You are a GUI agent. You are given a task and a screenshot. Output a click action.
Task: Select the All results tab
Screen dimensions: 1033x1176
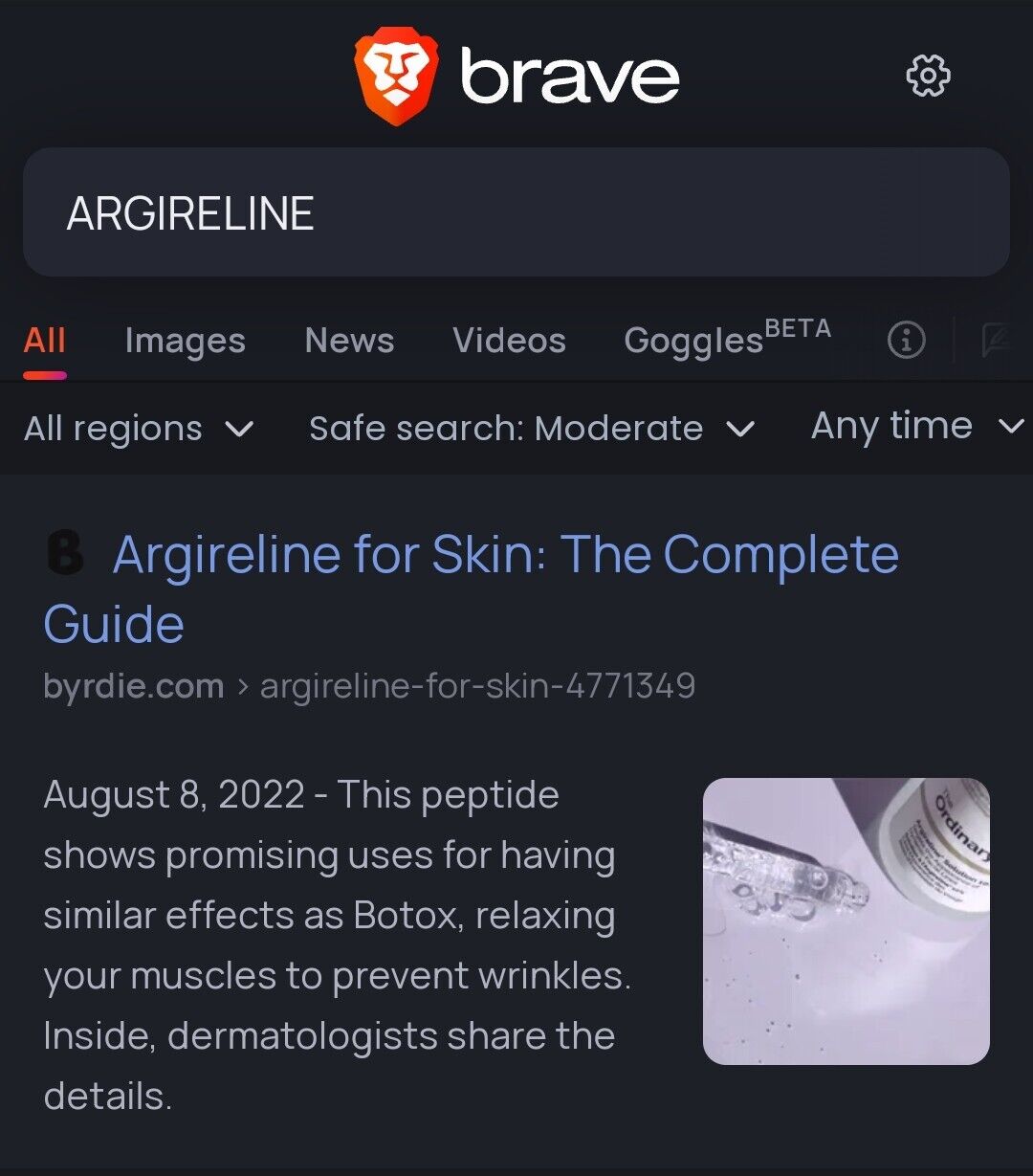click(44, 341)
